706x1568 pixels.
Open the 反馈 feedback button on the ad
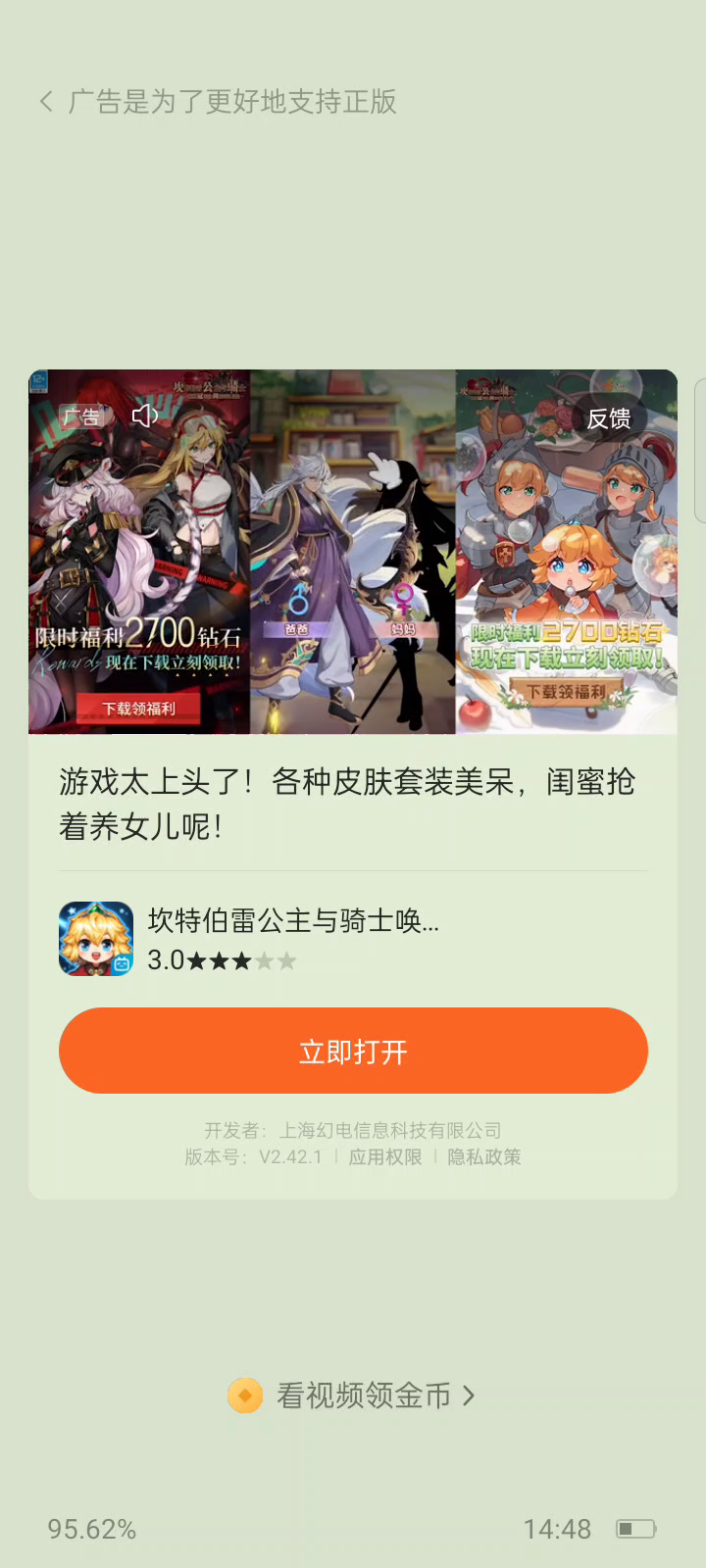(x=608, y=418)
